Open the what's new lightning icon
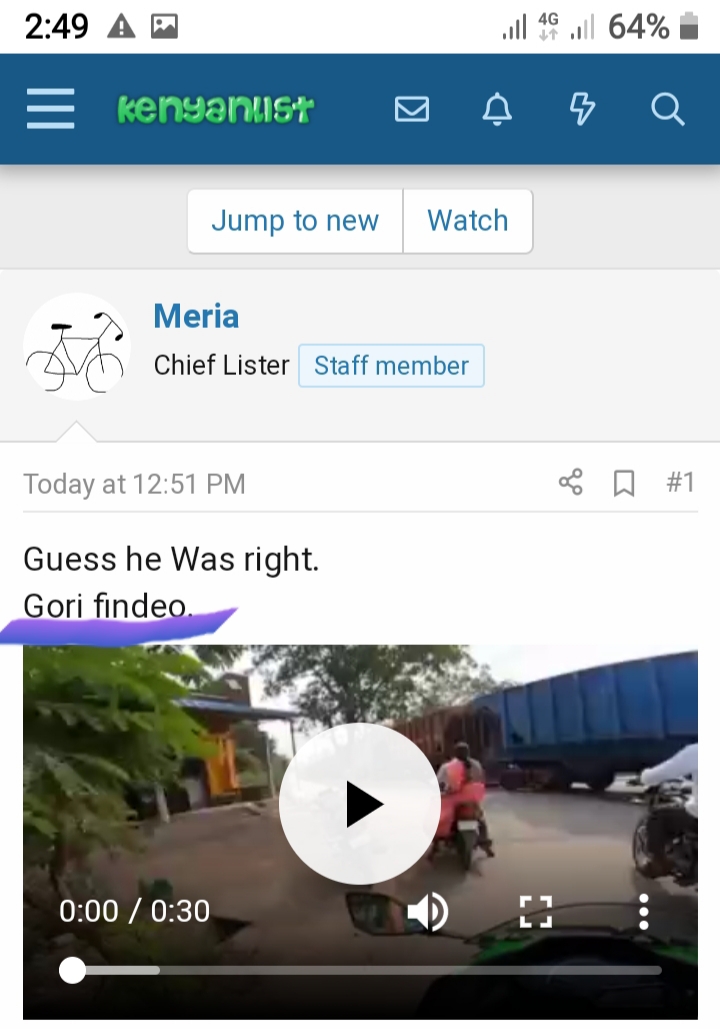 (x=582, y=108)
